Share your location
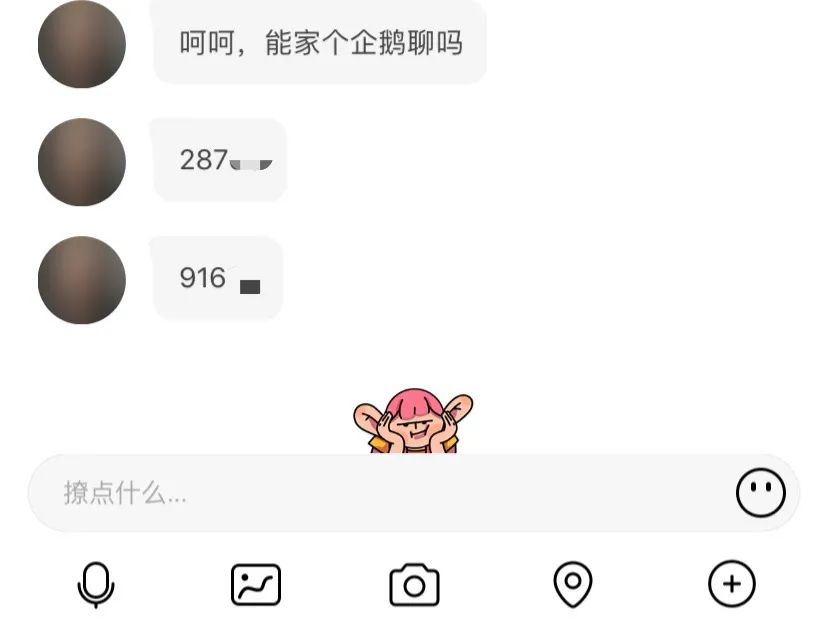The width and height of the screenshot is (828, 624). [573, 584]
